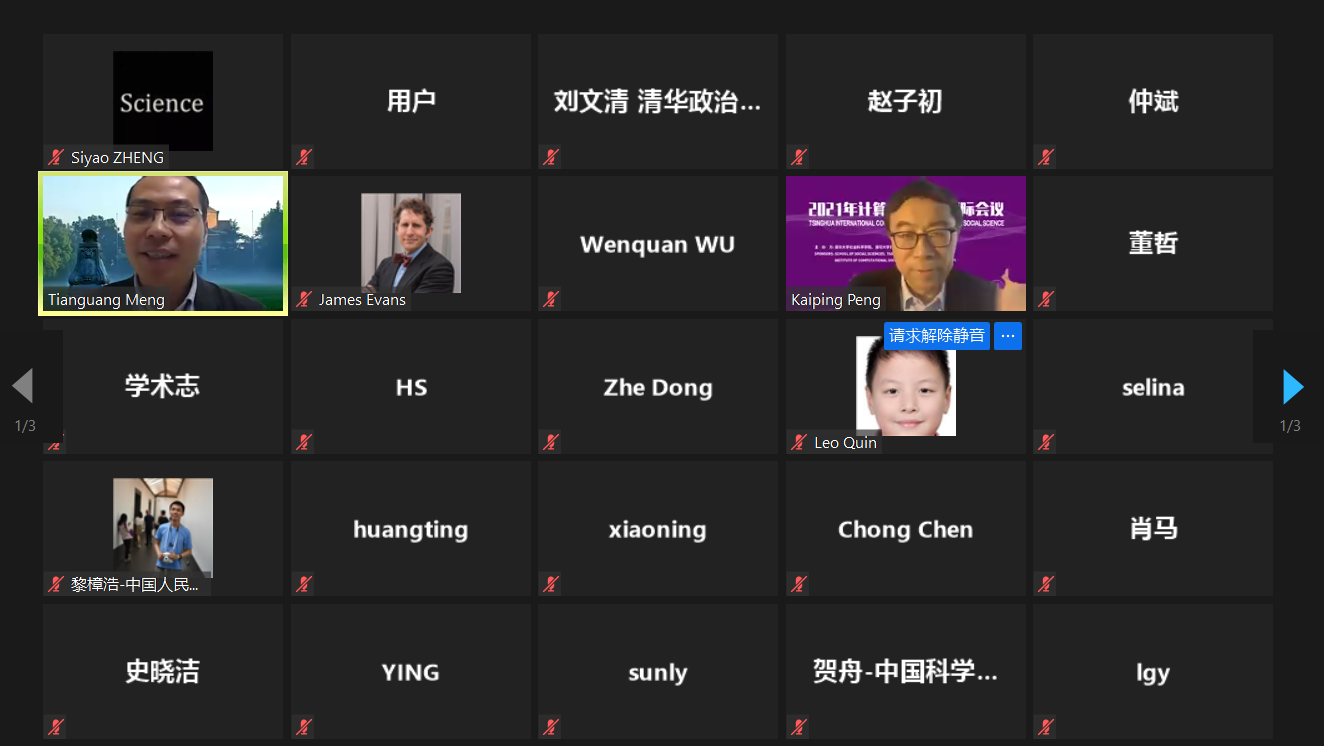Image resolution: width=1324 pixels, height=746 pixels.
Task: Open the more options on Leo Quin's tile
Action: pyautogui.click(x=1008, y=336)
